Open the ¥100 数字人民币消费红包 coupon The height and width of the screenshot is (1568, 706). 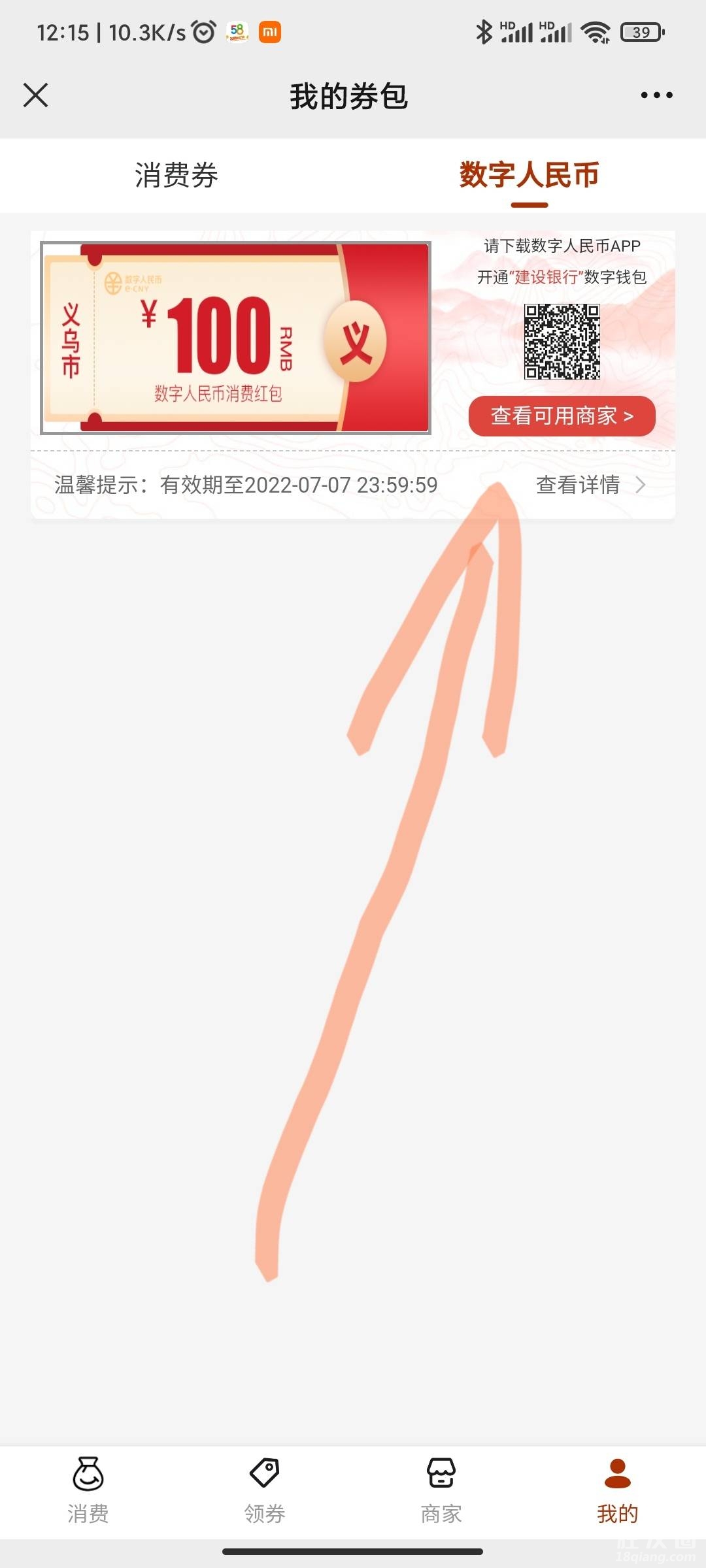235,338
